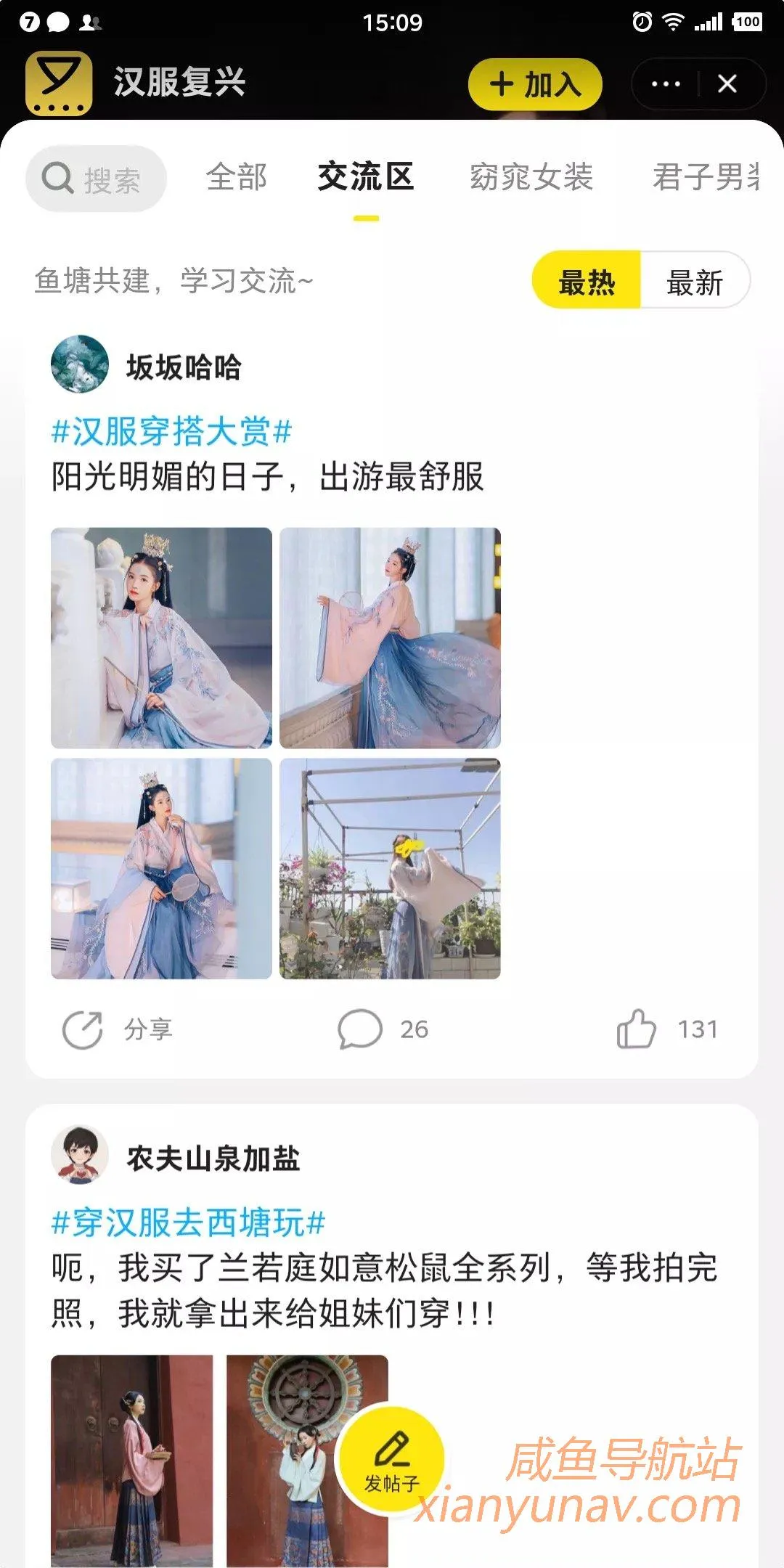This screenshot has height=1568, width=784.
Task: Select the 最热 sort option
Action: (587, 281)
